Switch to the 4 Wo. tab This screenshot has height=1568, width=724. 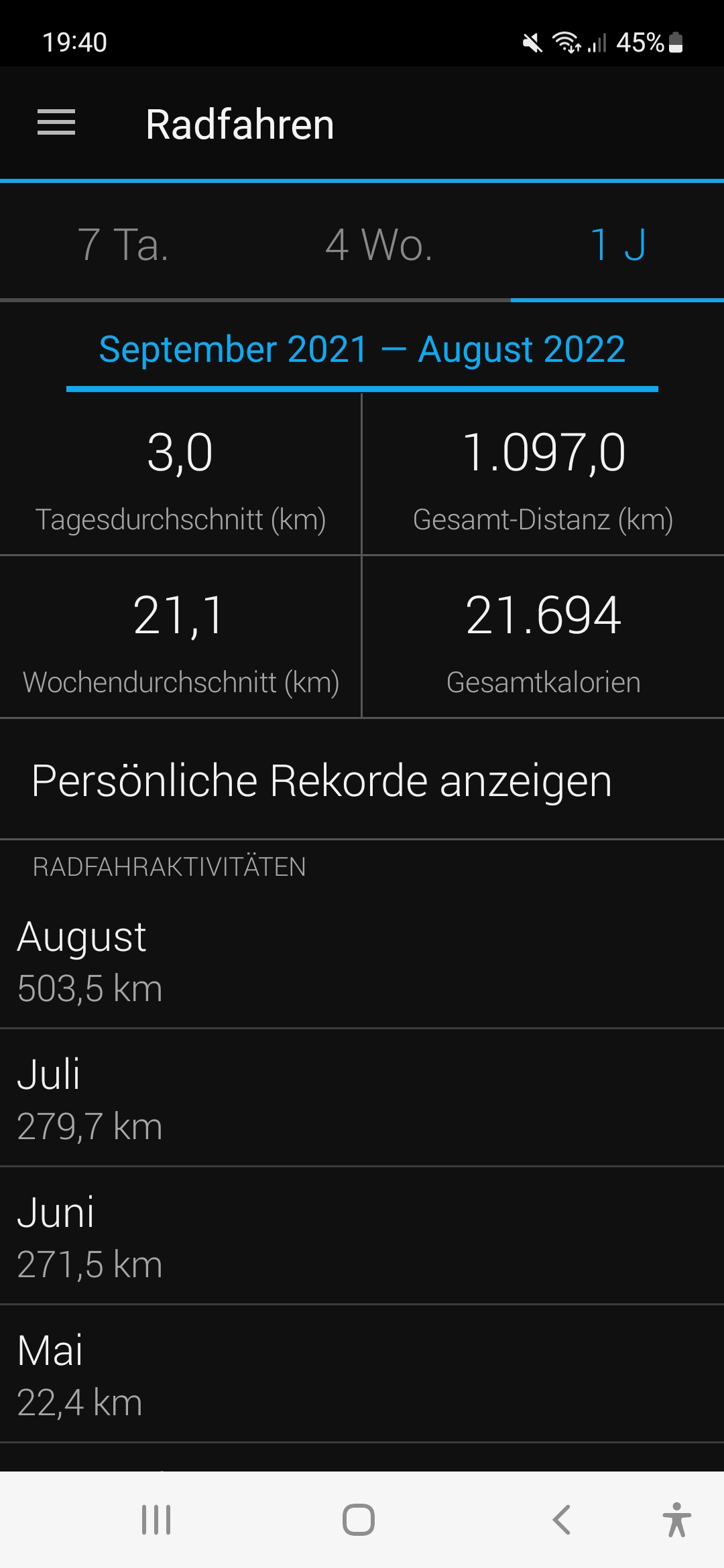pyautogui.click(x=379, y=245)
